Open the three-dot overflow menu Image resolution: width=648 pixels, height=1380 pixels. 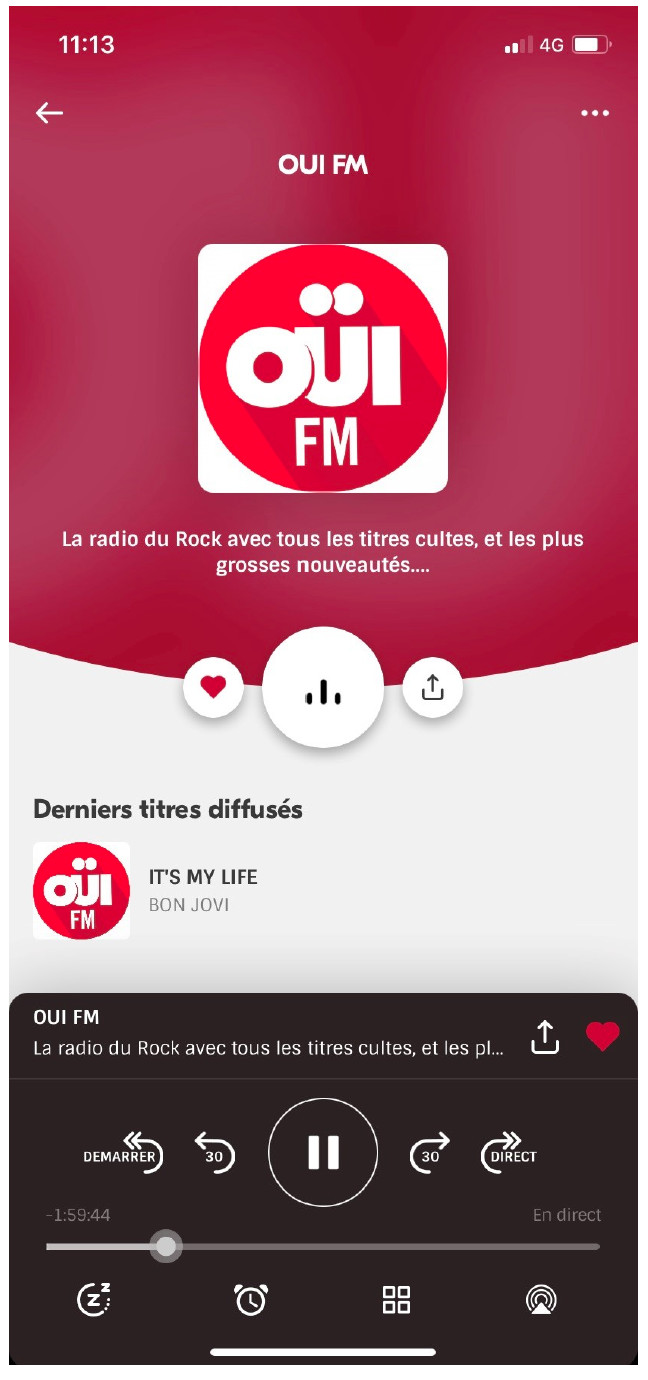tap(595, 113)
